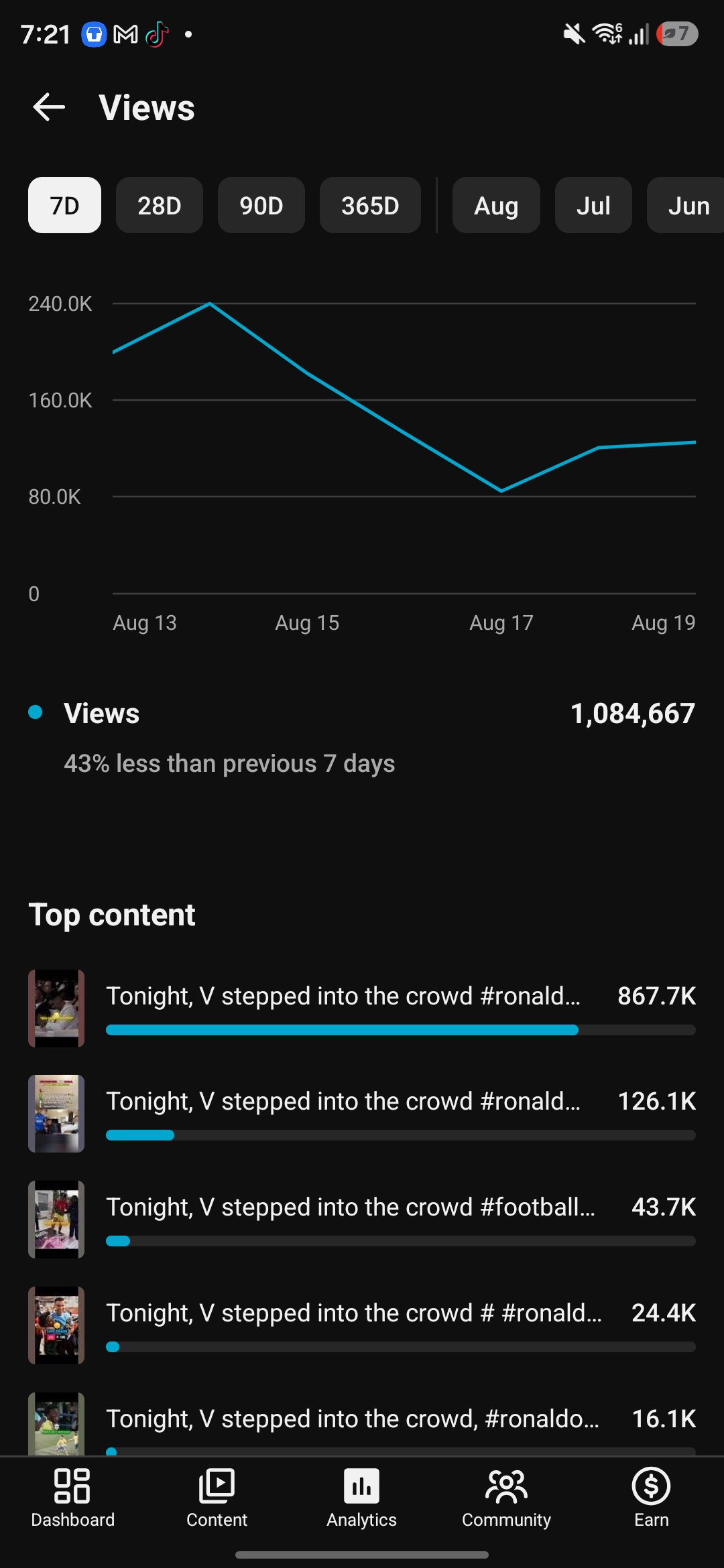The height and width of the screenshot is (1568, 724).
Task: Go to the Analytics tab
Action: point(362,1498)
